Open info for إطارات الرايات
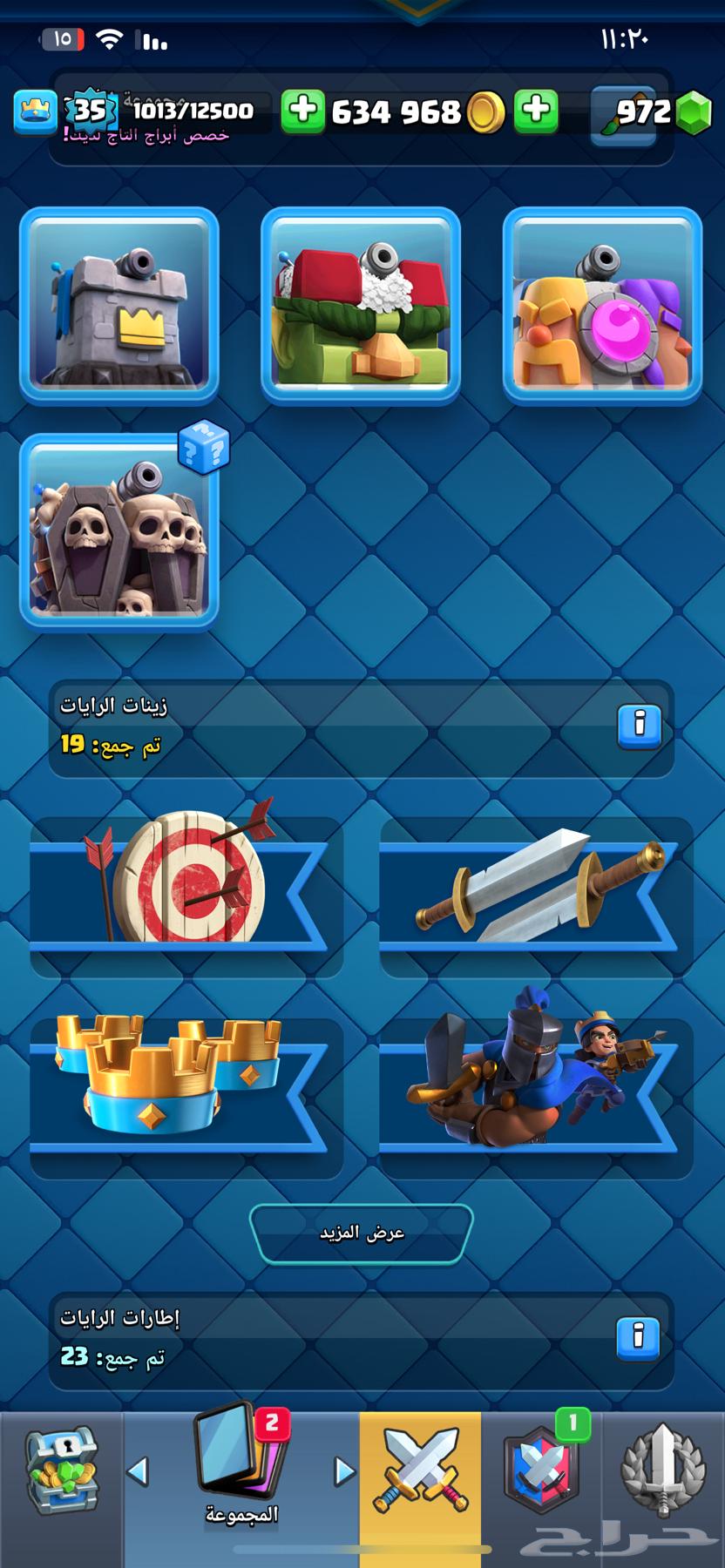 click(x=639, y=1337)
